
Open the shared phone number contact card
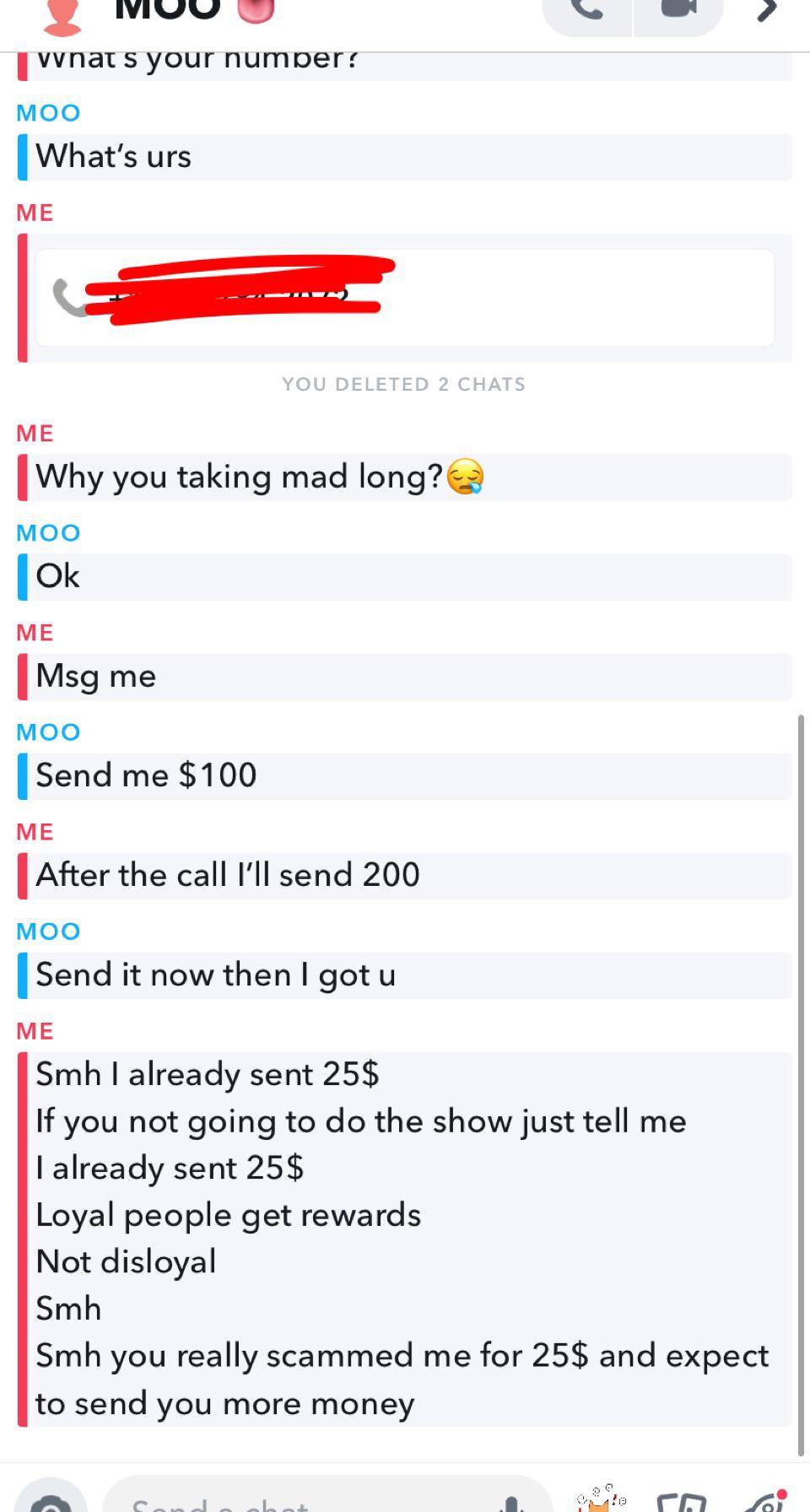click(x=405, y=297)
